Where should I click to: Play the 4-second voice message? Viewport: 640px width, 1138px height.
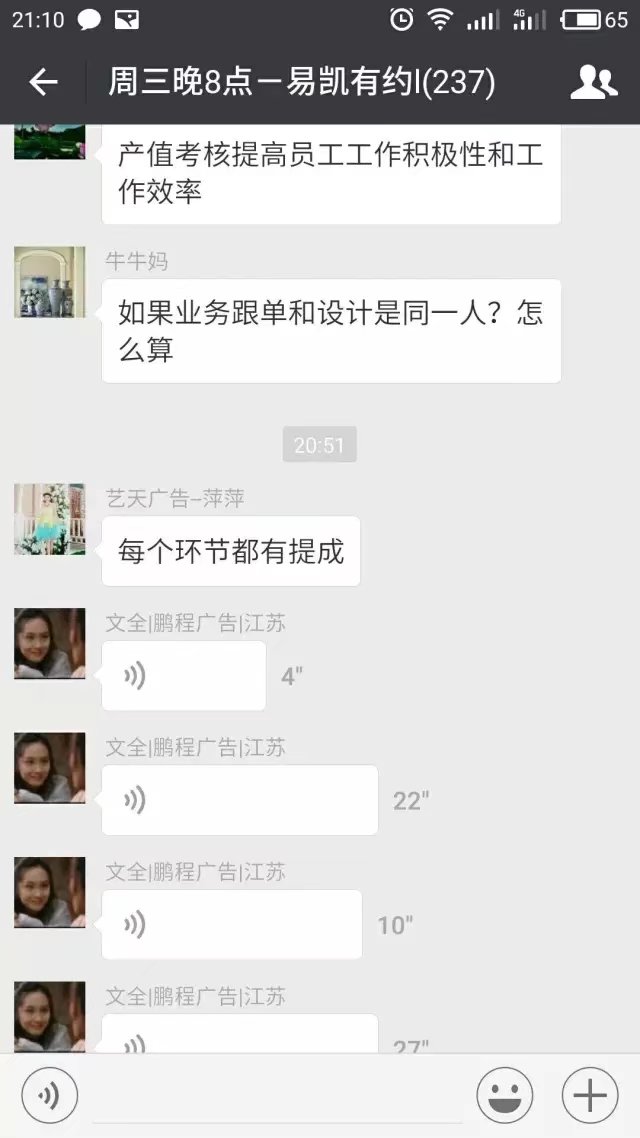click(x=184, y=676)
